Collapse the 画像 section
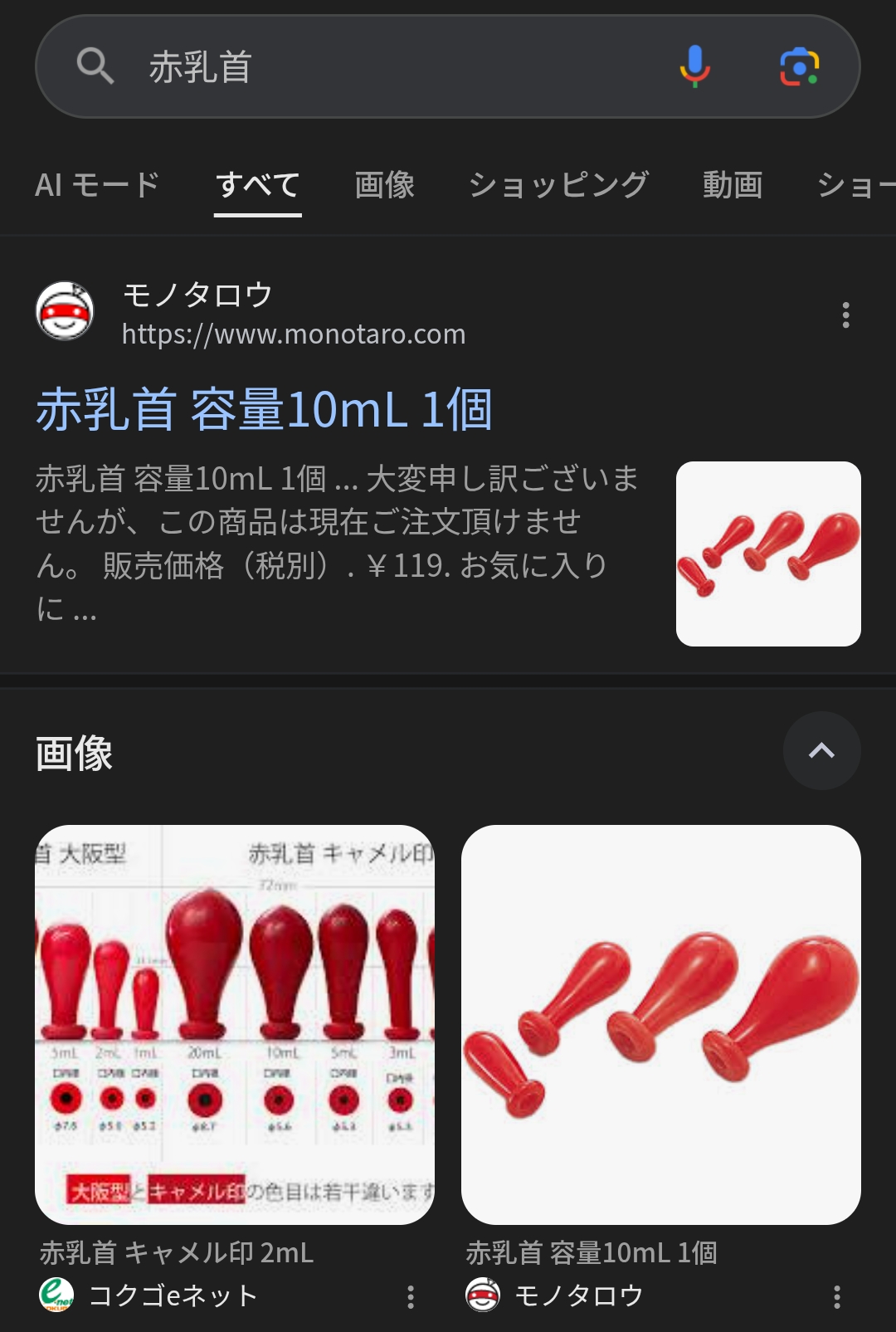The image size is (896, 1332). point(821,751)
